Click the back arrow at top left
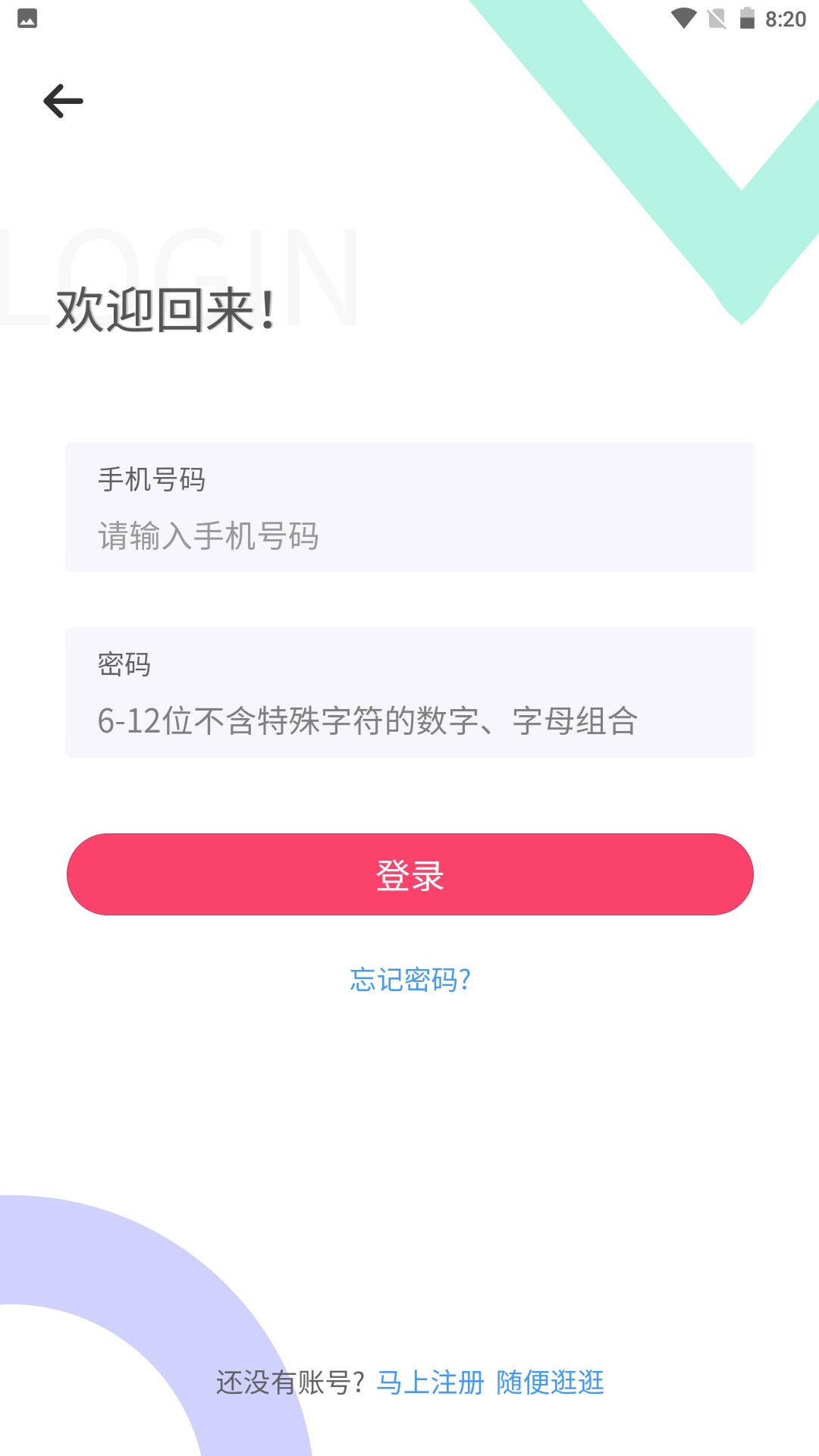 64,100
